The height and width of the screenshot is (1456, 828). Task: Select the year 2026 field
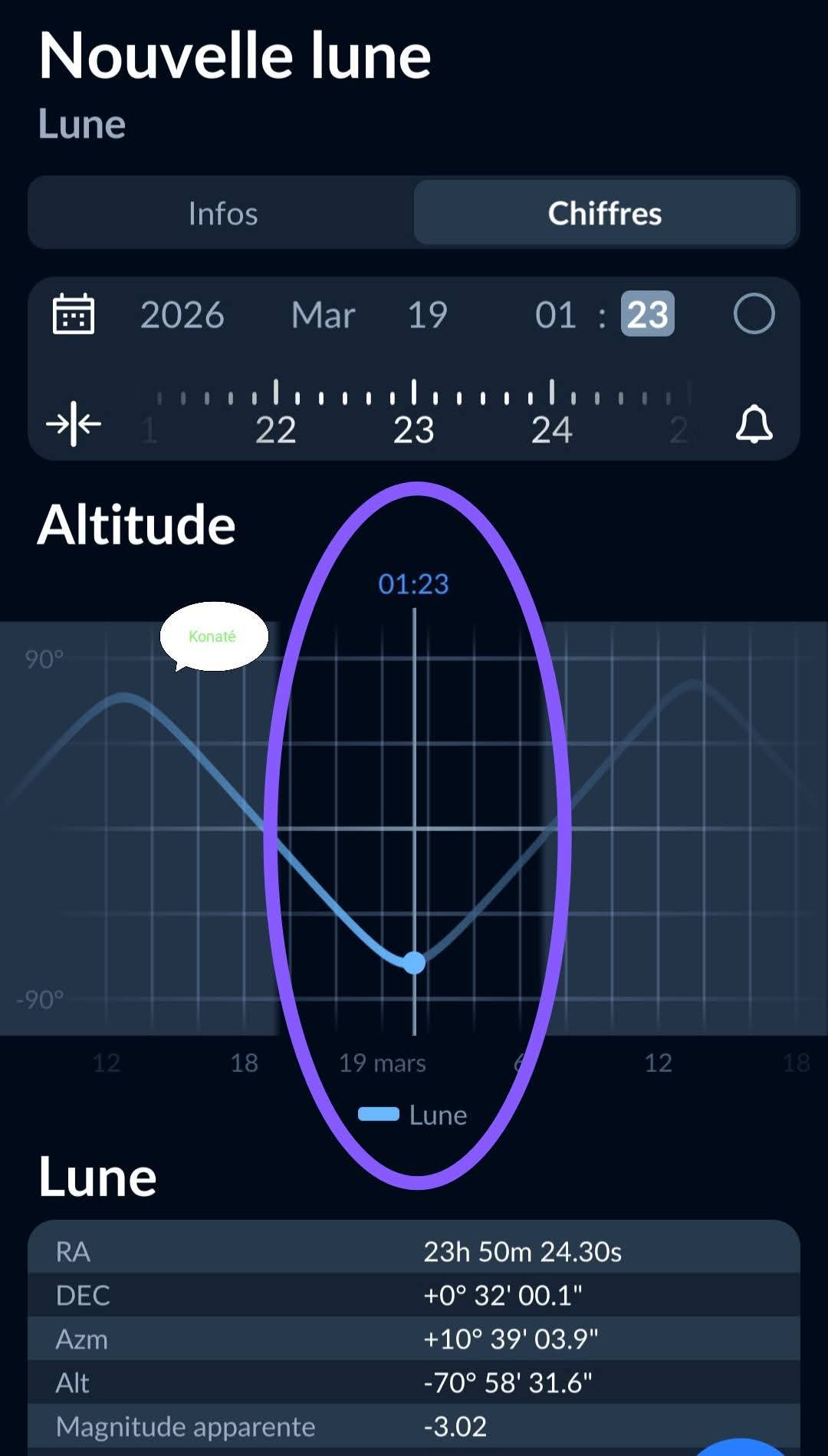[182, 315]
